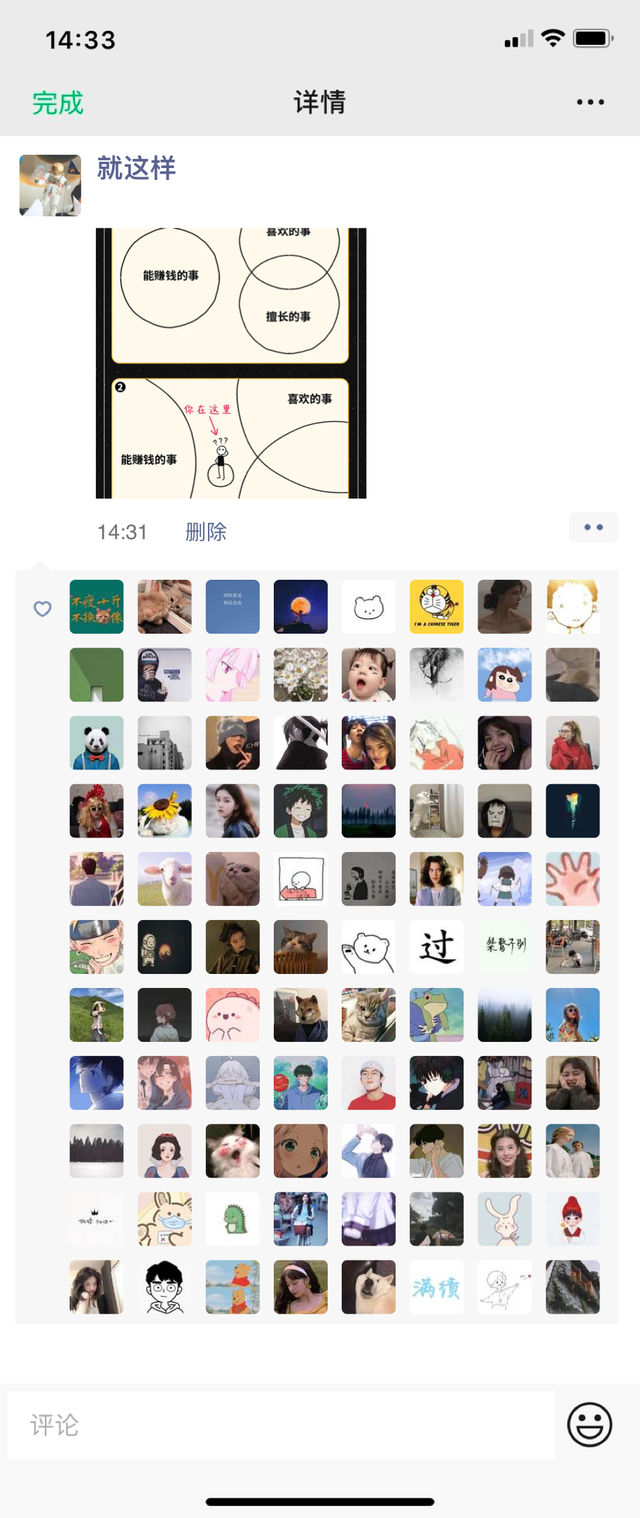Image resolution: width=640 pixels, height=1518 pixels.
Task: Delete this post via 删除
Action: [206, 532]
